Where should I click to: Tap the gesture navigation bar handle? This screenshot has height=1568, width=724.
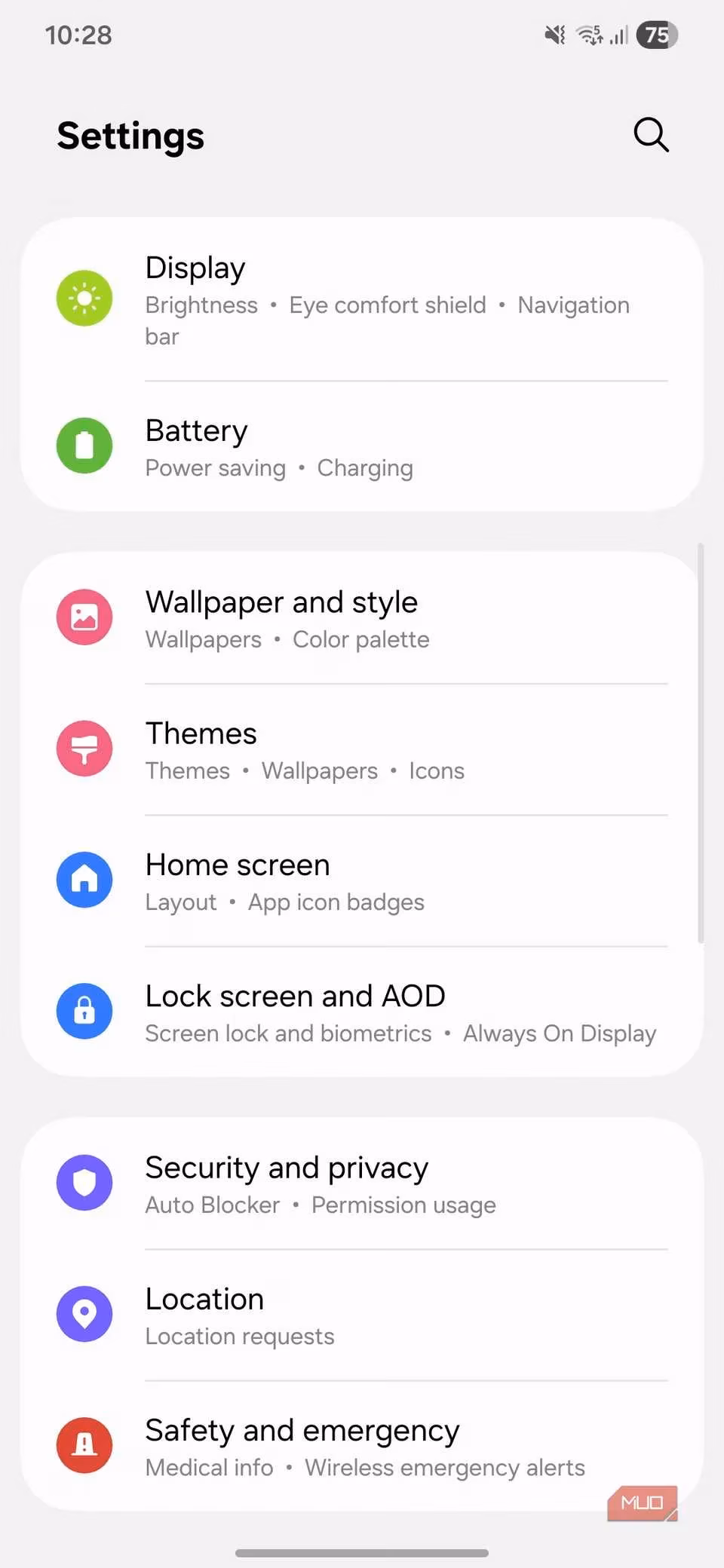pyautogui.click(x=362, y=1547)
